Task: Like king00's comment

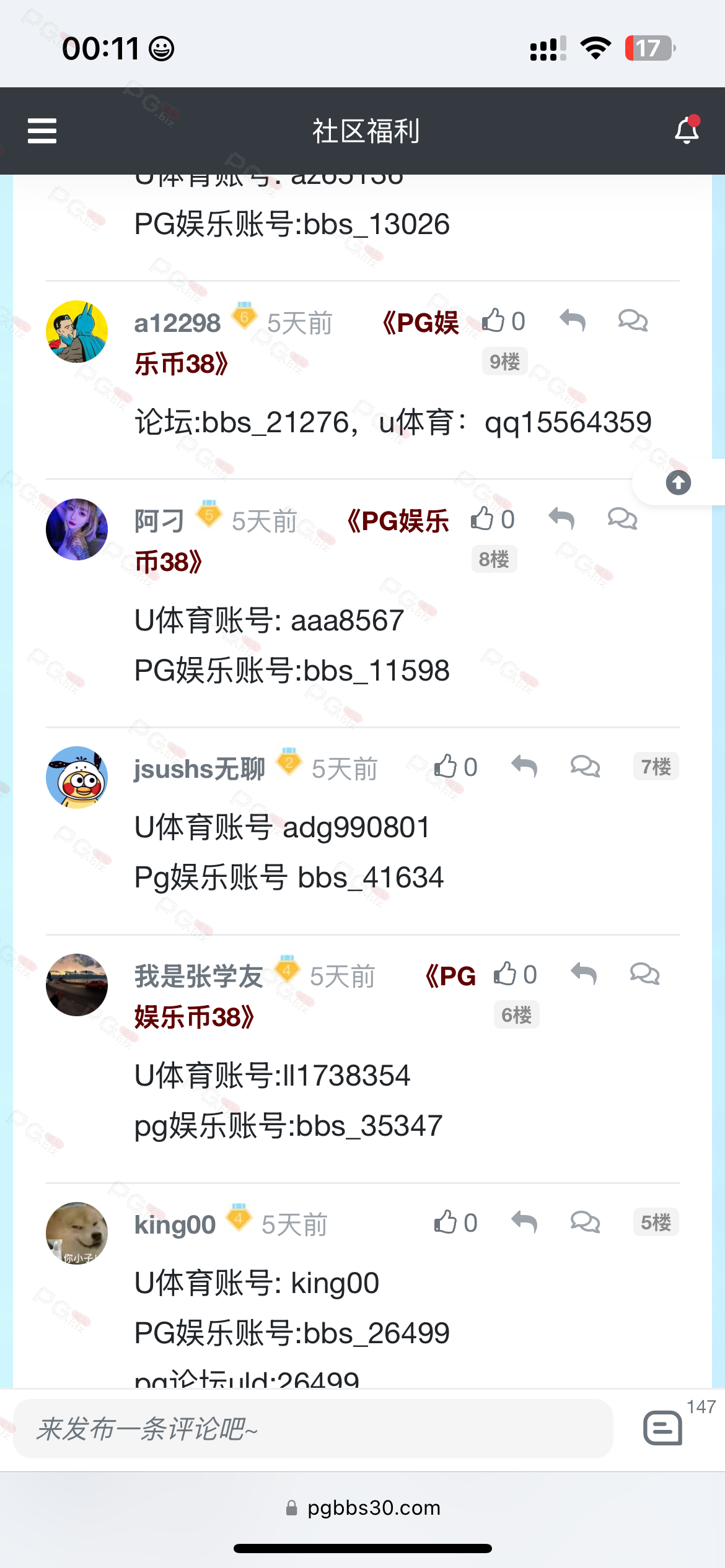Action: point(446,1222)
